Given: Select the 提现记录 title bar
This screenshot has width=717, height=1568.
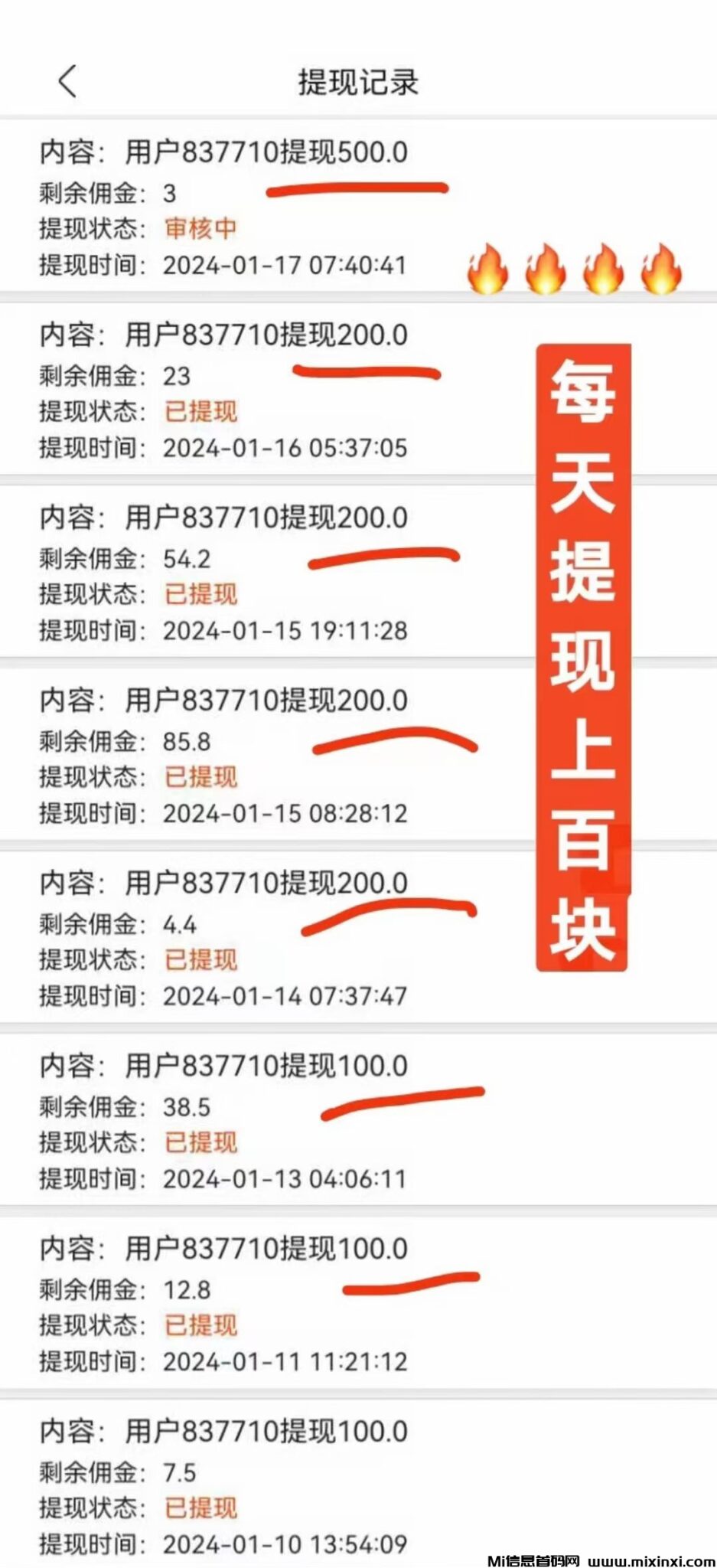Looking at the screenshot, I should (x=358, y=80).
